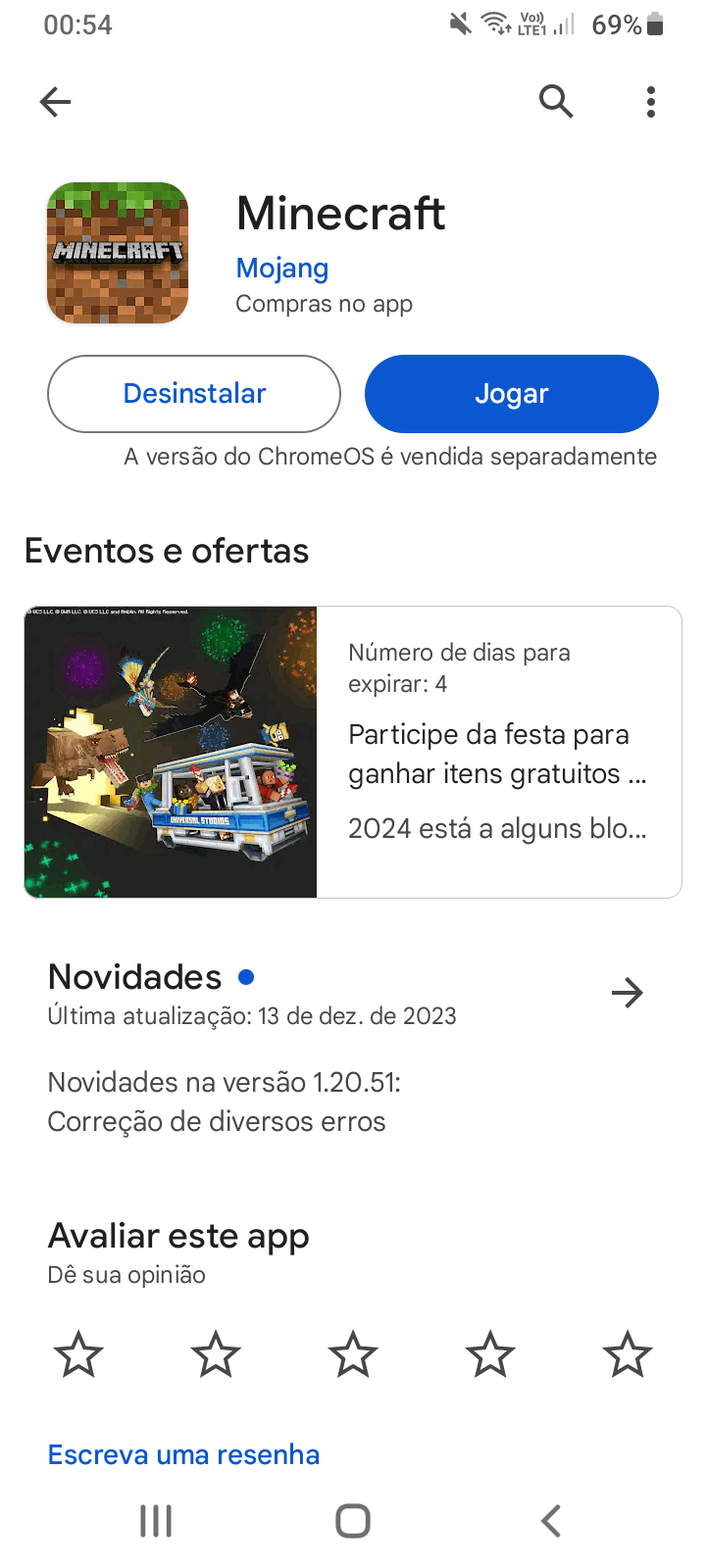Give the app three stars
The image size is (706, 1568).
point(353,1354)
